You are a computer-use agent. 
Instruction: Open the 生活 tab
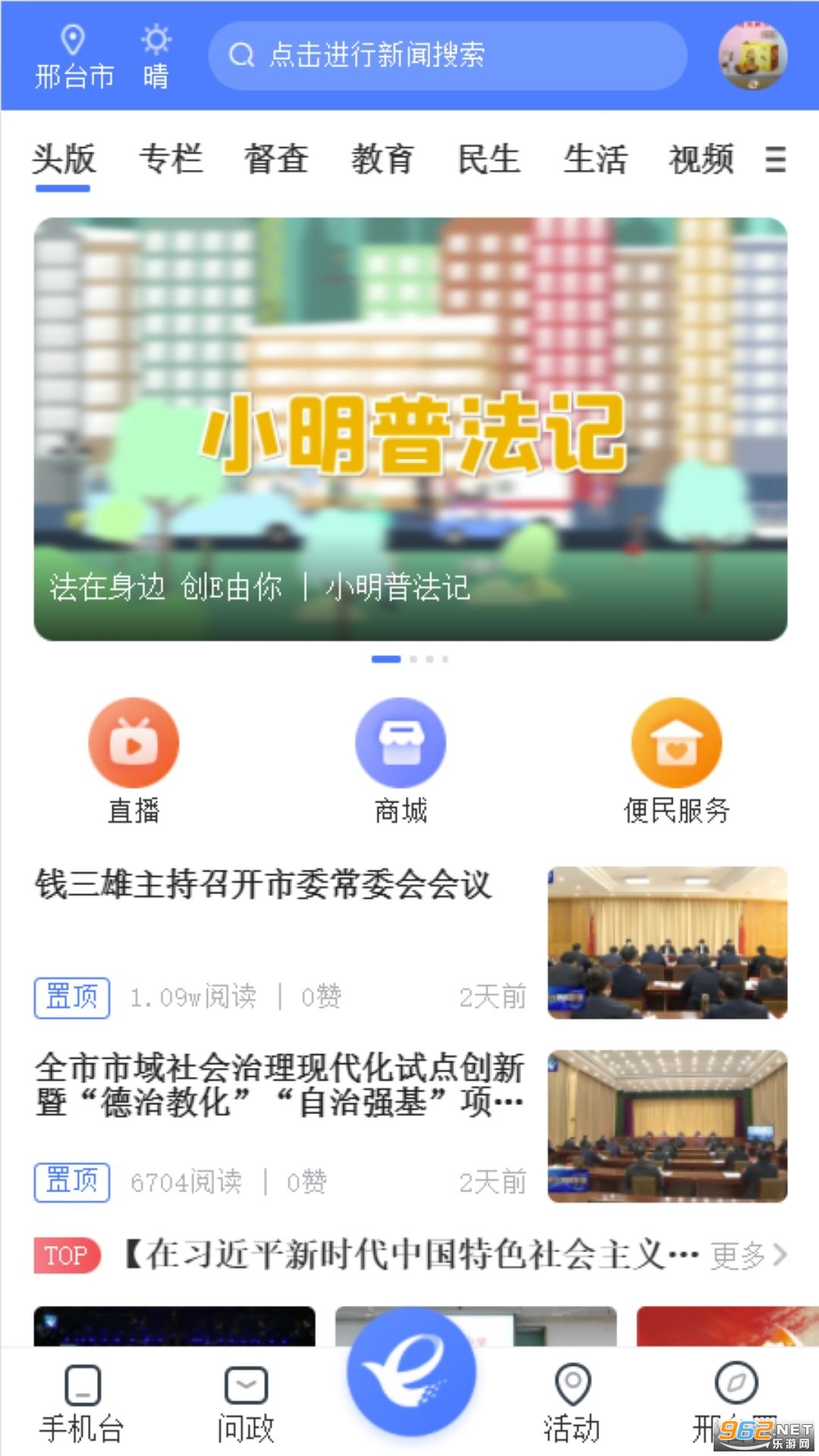(595, 160)
